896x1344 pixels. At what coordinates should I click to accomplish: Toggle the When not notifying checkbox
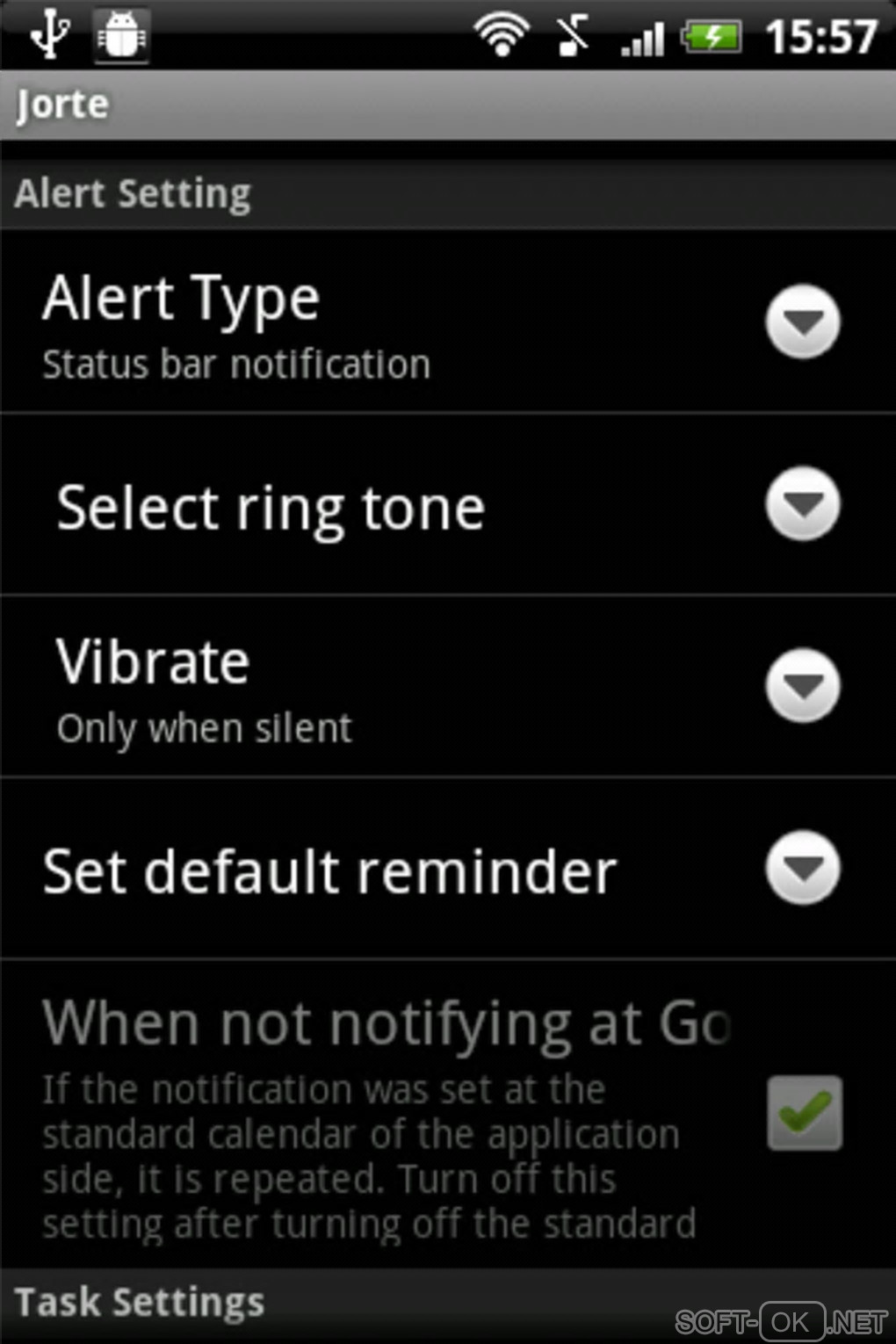[804, 1113]
